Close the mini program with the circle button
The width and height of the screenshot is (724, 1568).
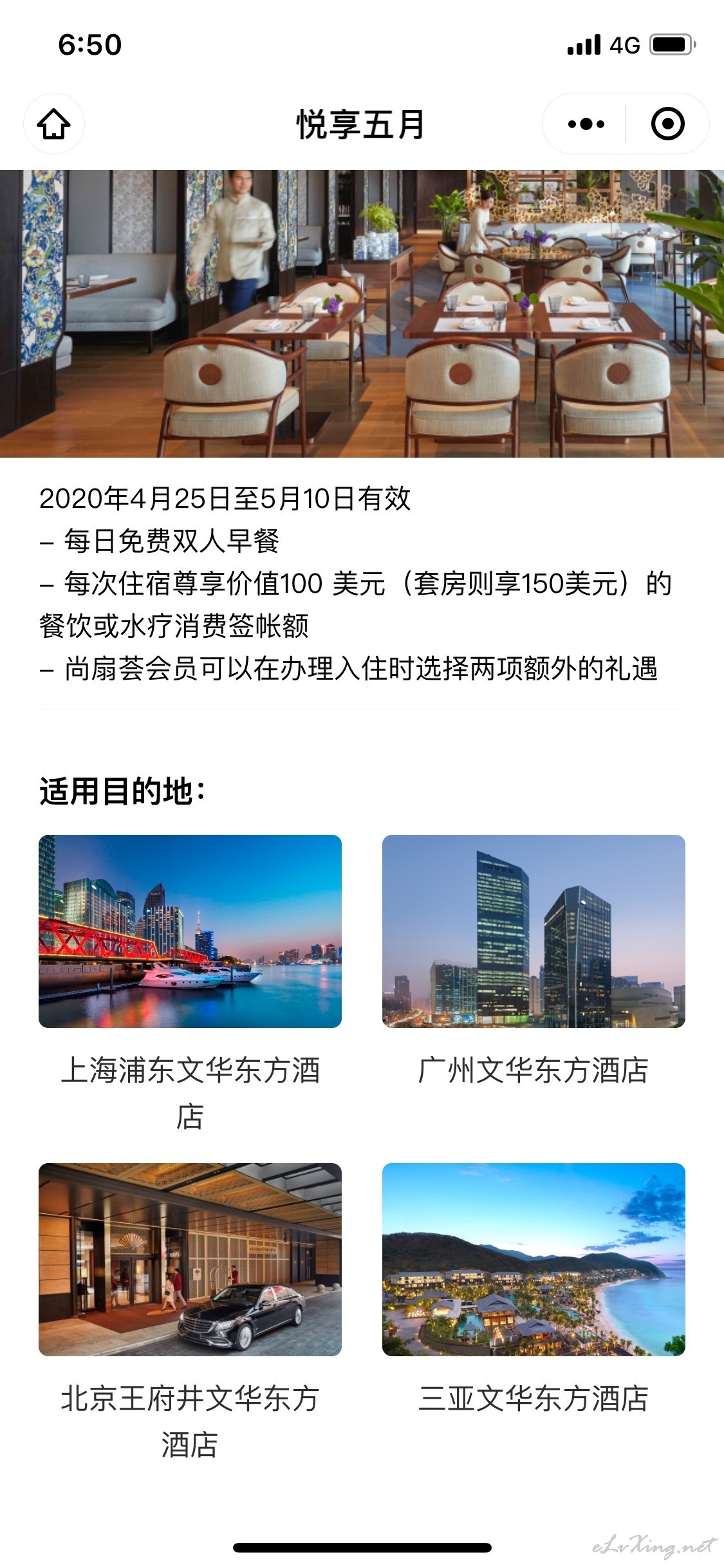(667, 124)
